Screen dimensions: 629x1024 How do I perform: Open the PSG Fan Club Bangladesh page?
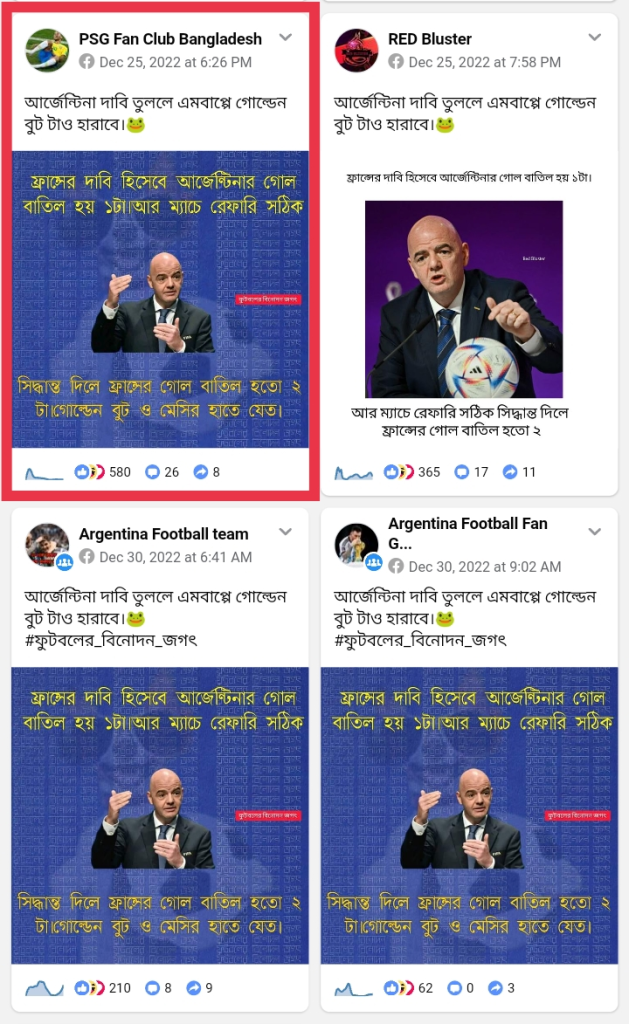170,39
